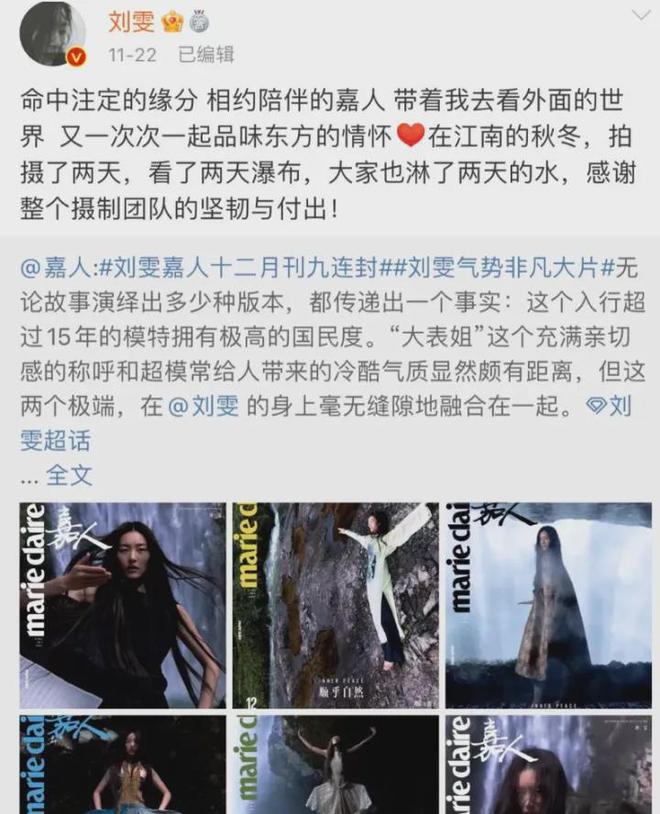The image size is (660, 814).
Task: View the cover photo of the model holding a camera
Action: pyautogui.click(x=122, y=606)
